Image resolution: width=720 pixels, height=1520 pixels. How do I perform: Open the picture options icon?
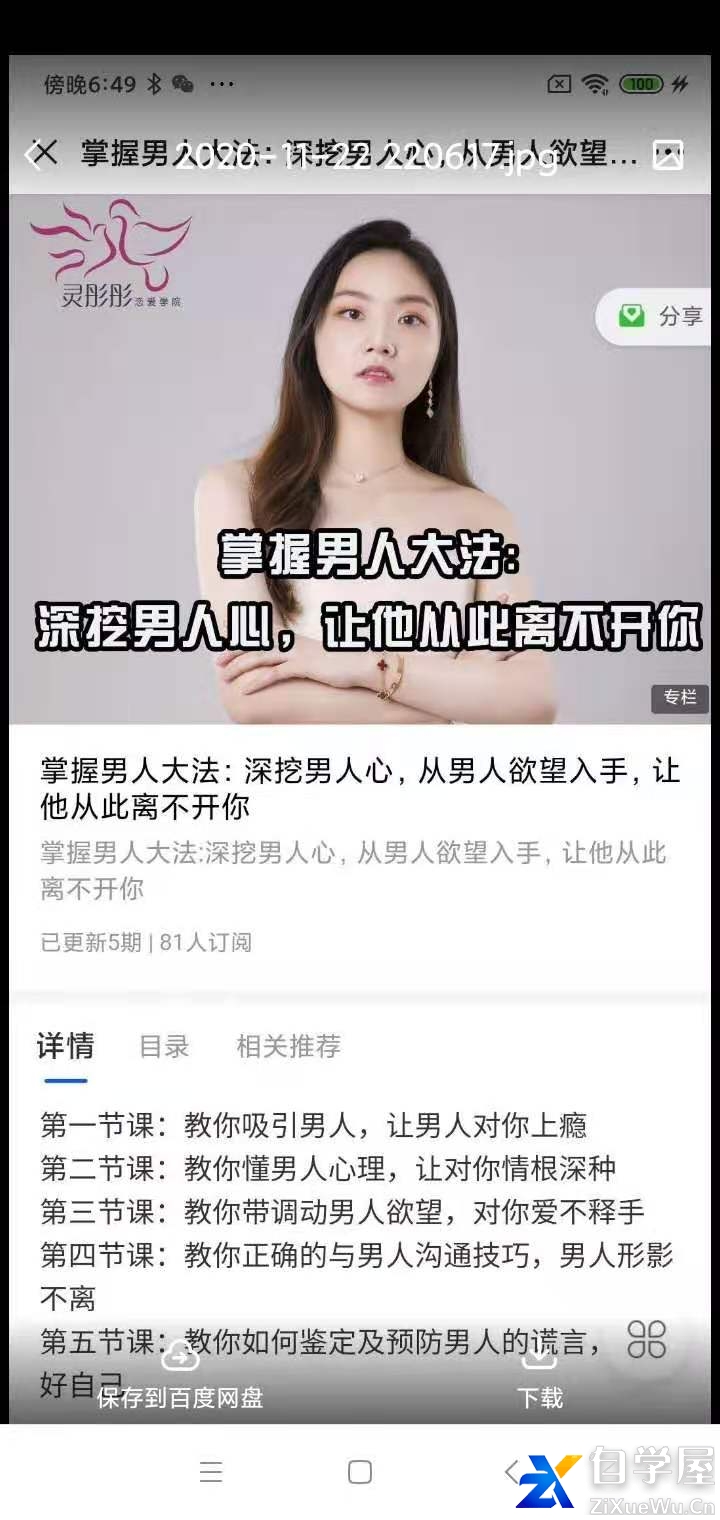click(667, 154)
